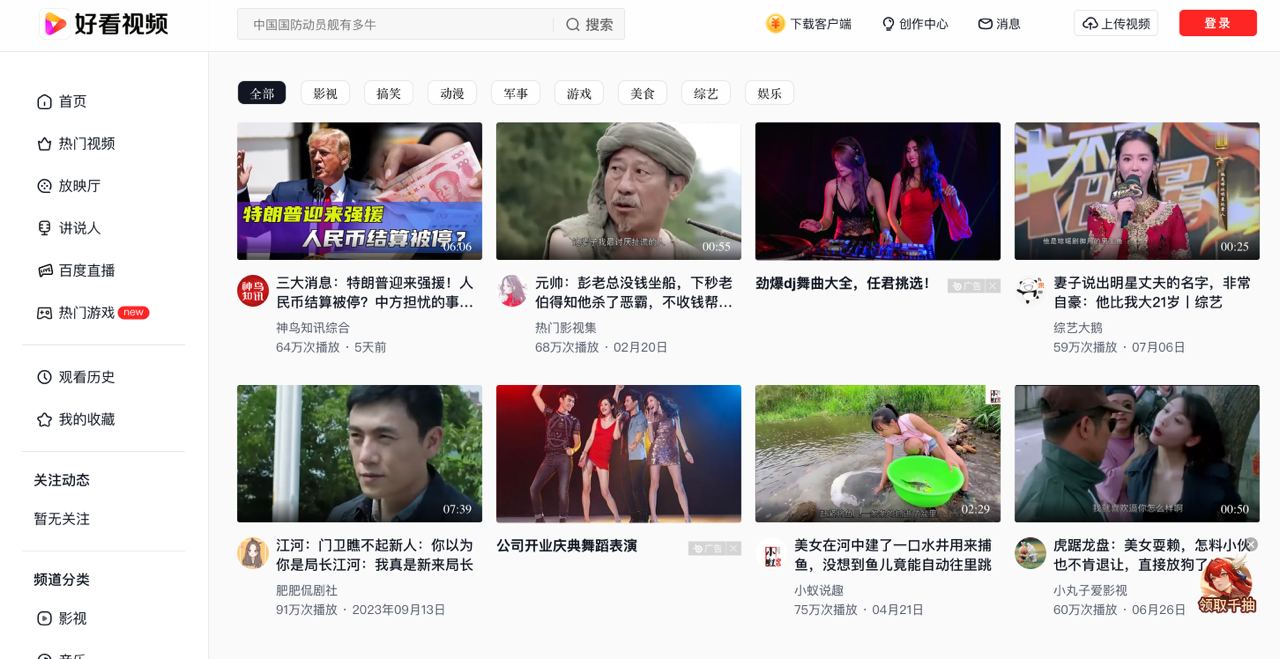Image resolution: width=1280 pixels, height=659 pixels.
Task: Tap the 上传视频 upload button
Action: (x=1116, y=24)
